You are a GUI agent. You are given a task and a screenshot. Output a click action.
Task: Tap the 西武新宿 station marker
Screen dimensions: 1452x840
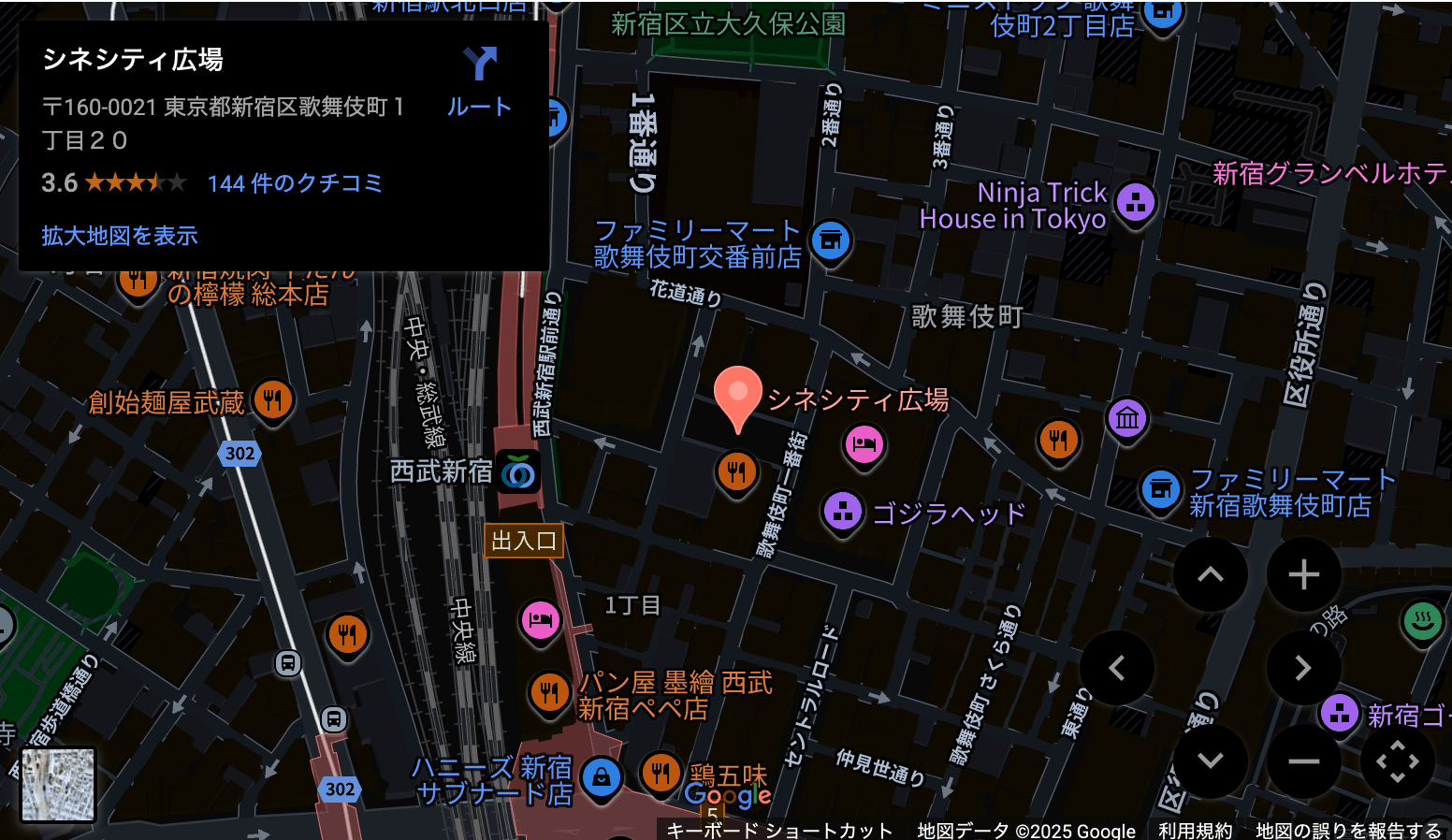coord(518,472)
